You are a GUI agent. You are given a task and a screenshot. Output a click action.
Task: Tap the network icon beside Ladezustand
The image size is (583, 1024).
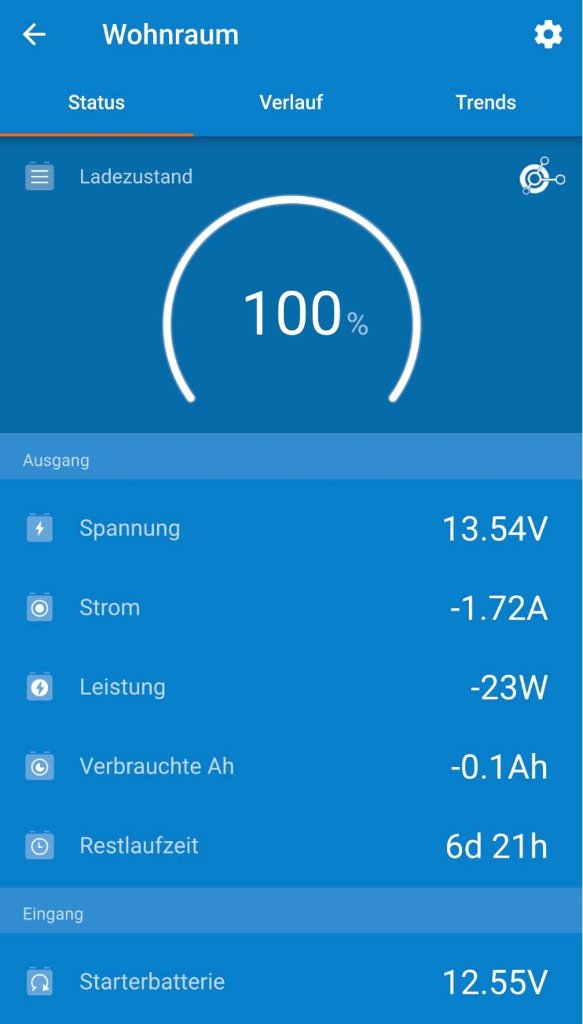[542, 176]
